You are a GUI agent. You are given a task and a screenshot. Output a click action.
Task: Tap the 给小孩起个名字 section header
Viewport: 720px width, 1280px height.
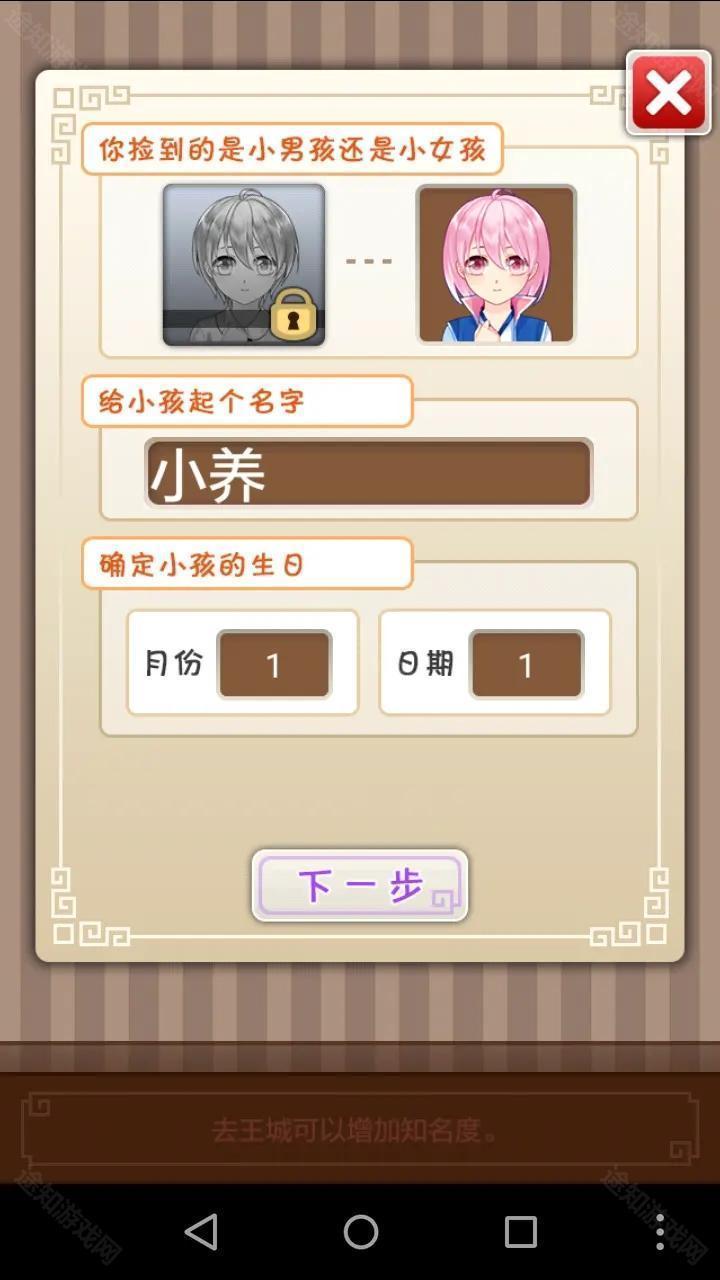tap(246, 401)
